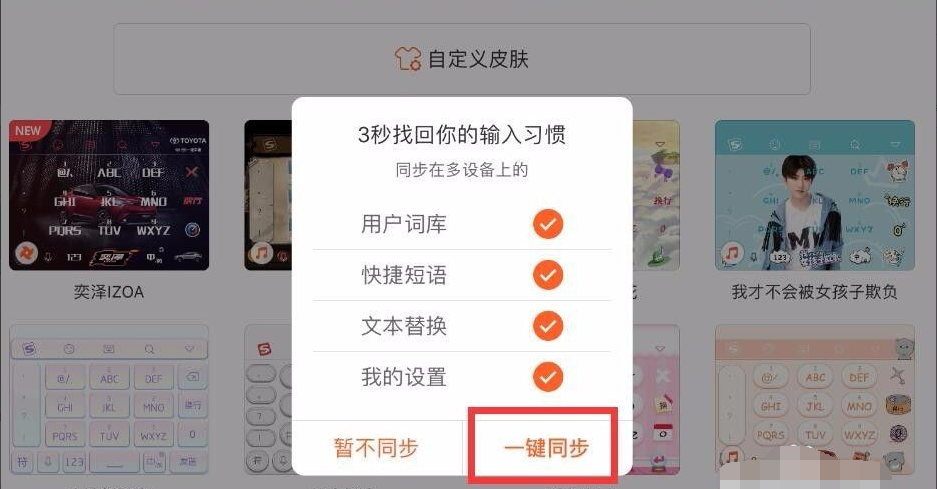Uncheck the 用户词库 checkbox

[547, 224]
